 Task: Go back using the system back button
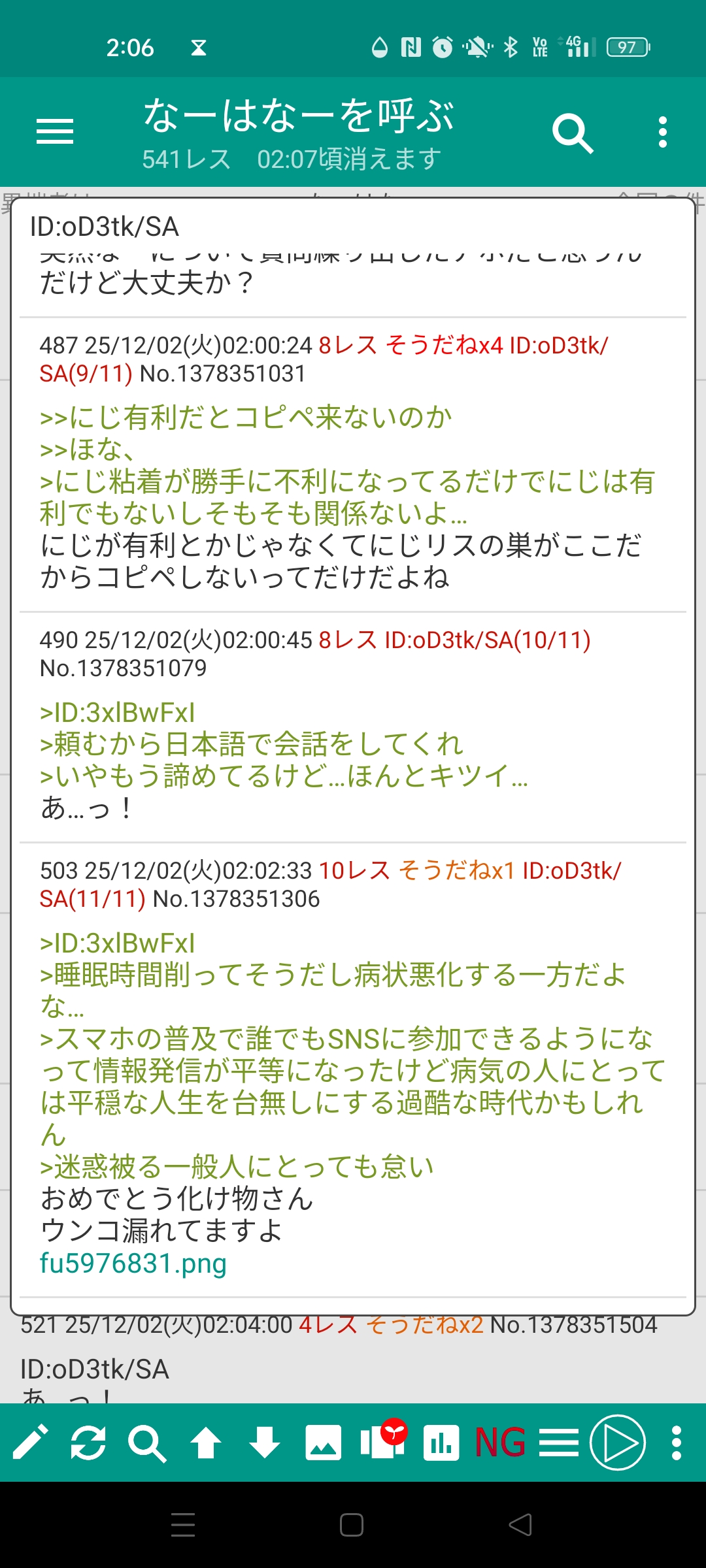tap(520, 1525)
